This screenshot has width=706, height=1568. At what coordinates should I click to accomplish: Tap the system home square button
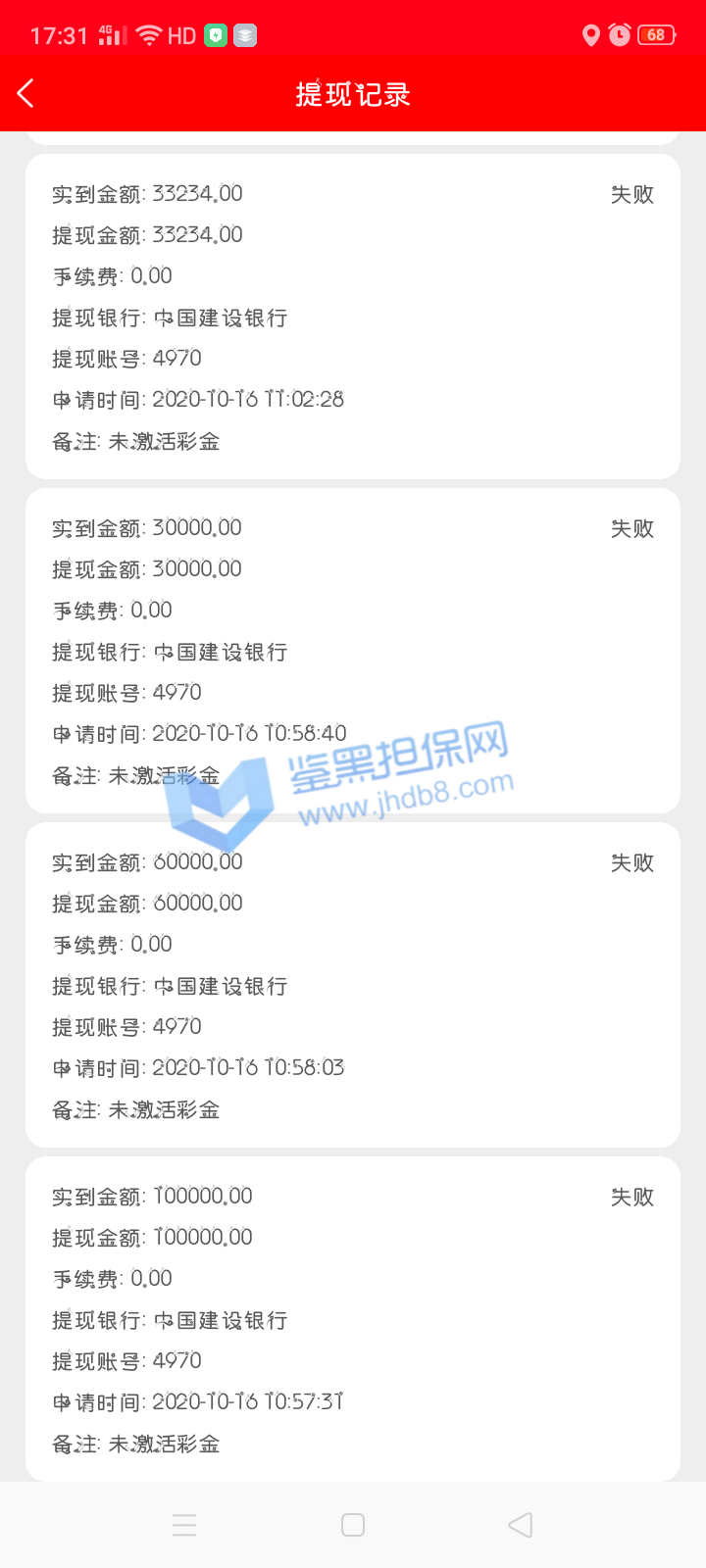click(353, 1525)
